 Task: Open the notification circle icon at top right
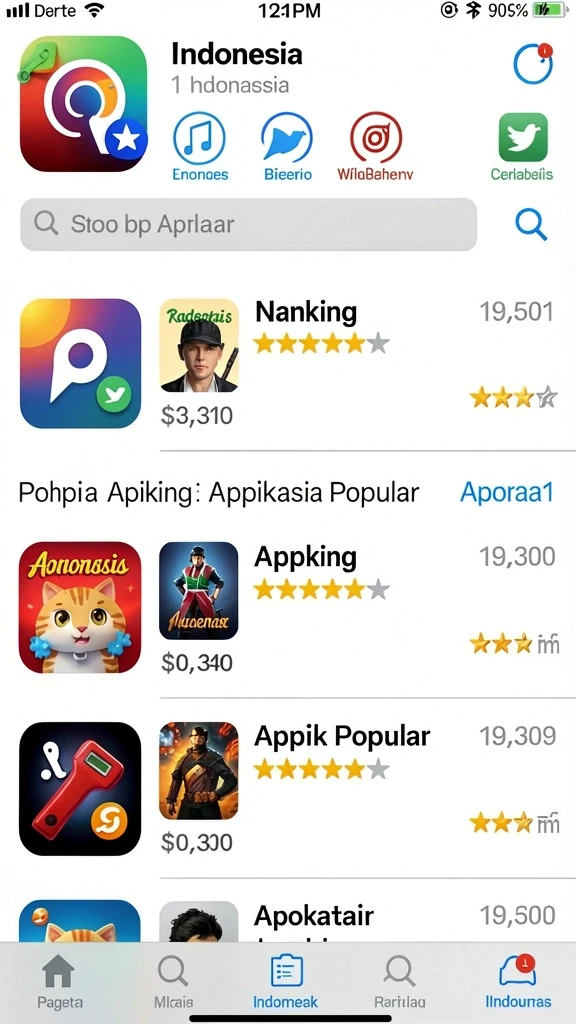click(x=533, y=64)
